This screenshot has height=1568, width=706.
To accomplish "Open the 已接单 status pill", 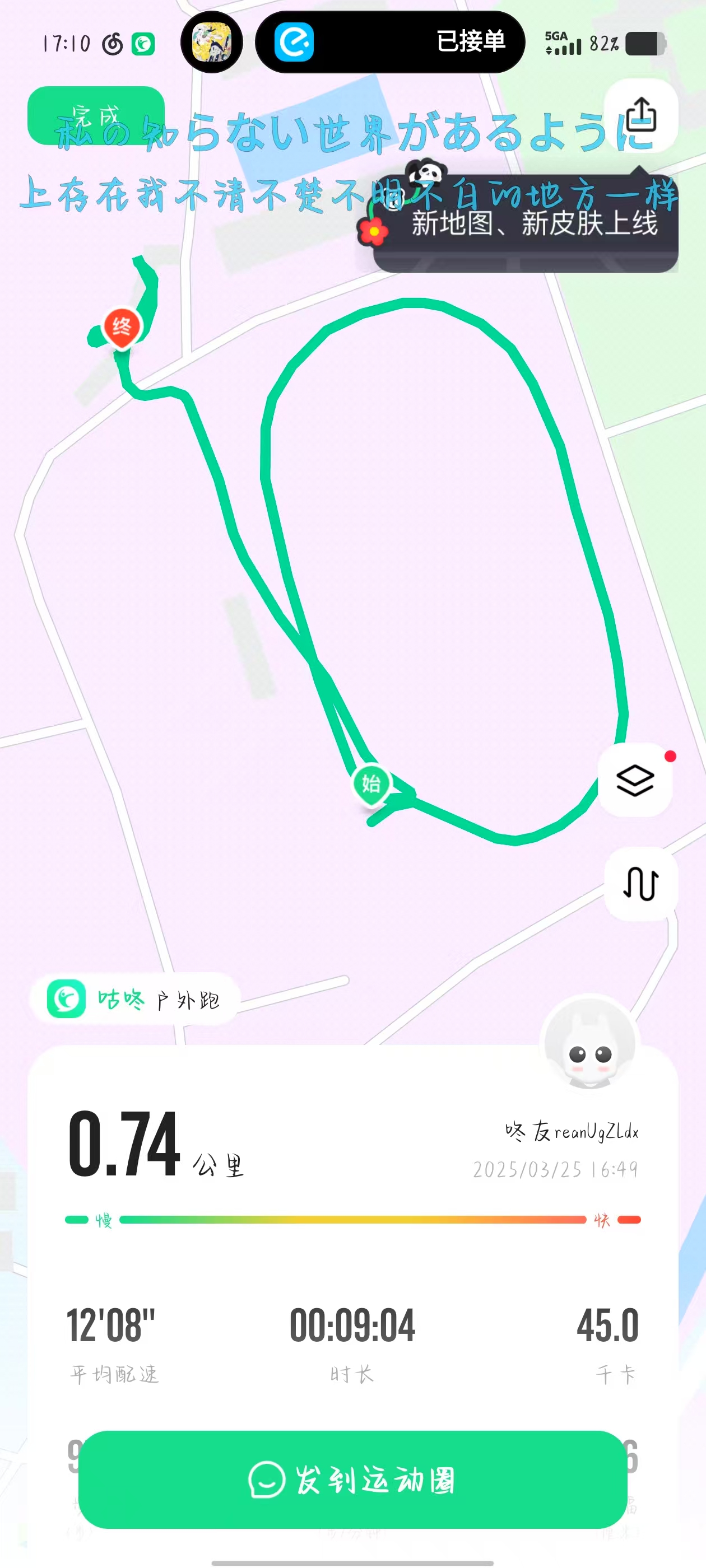I will pyautogui.click(x=390, y=42).
